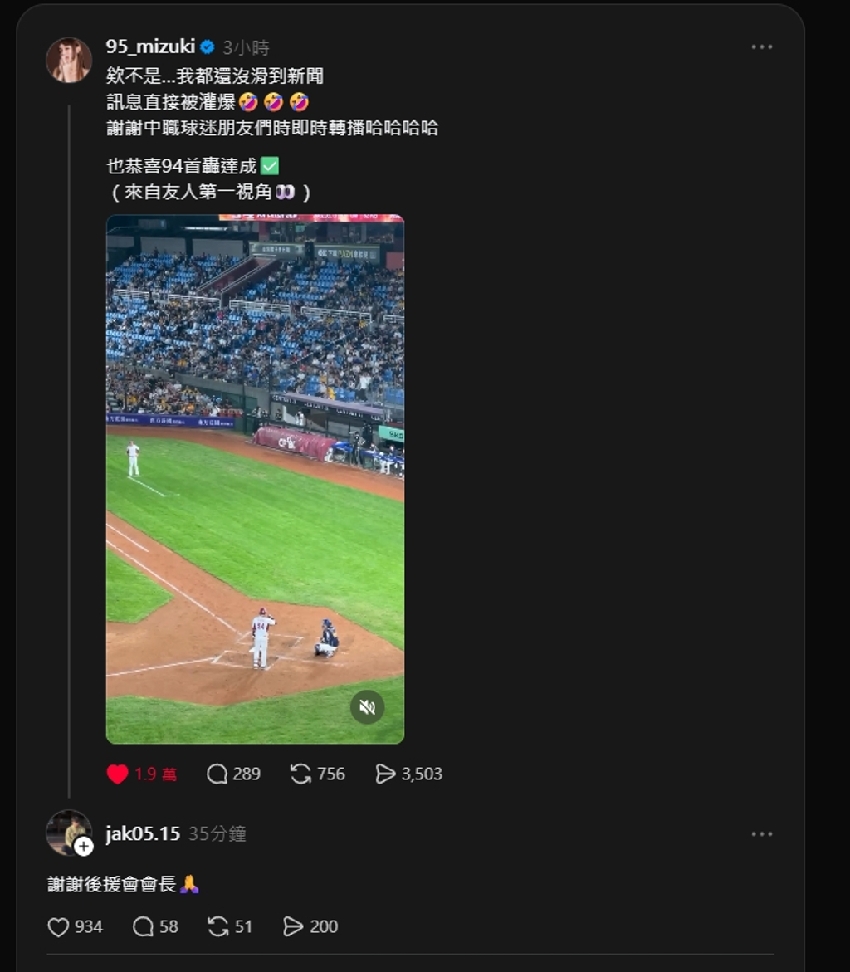
Task: Unmute the video sound
Action: pos(367,707)
